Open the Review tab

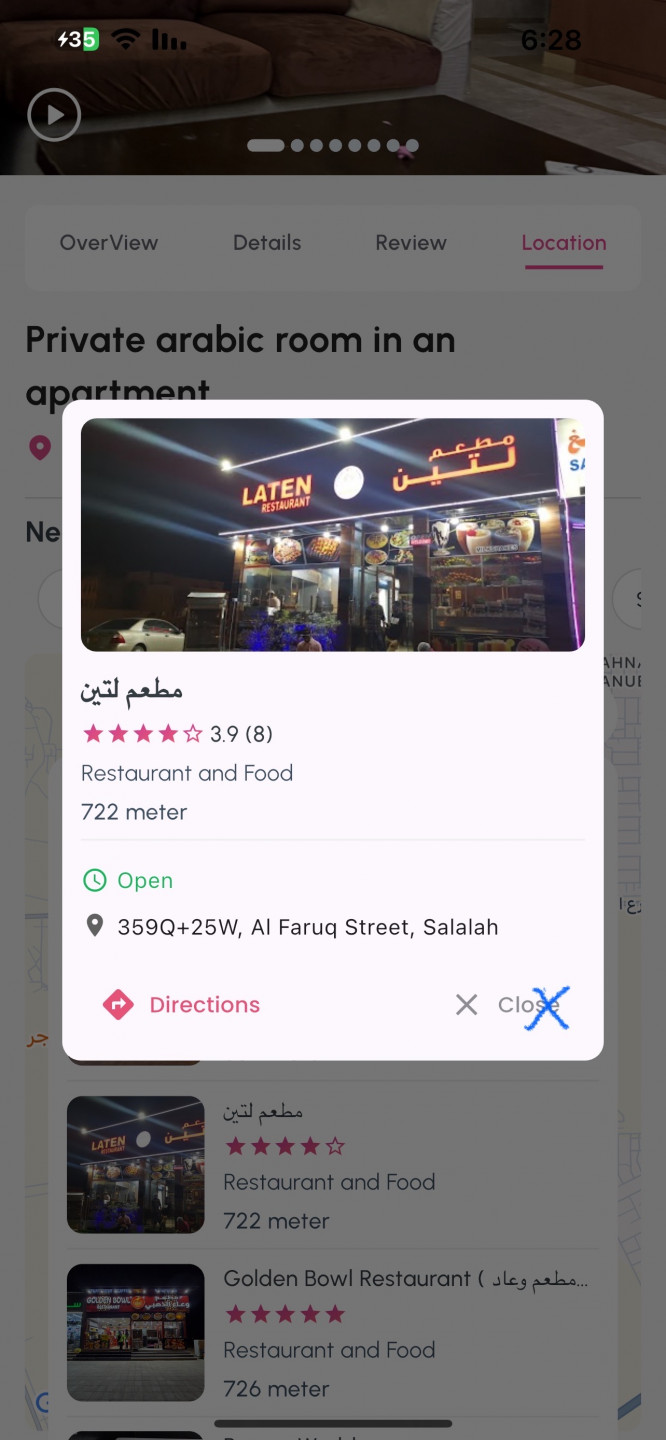tap(411, 243)
